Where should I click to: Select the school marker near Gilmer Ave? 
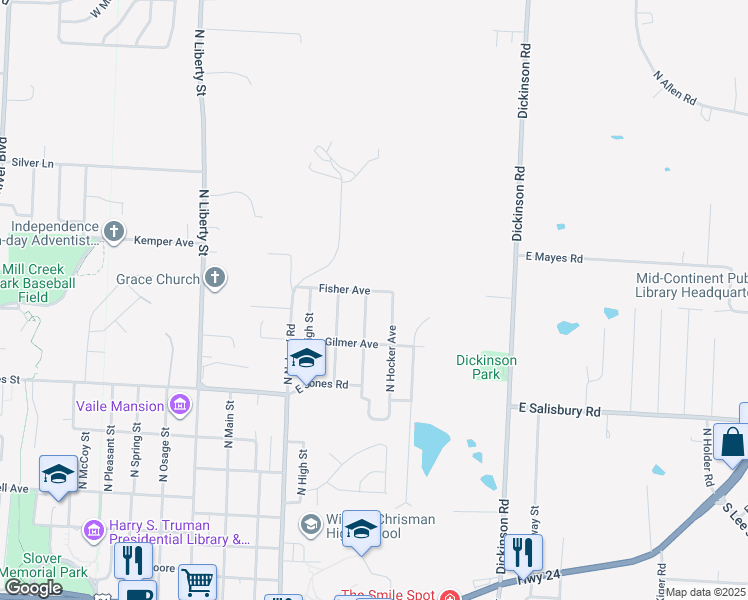306,360
